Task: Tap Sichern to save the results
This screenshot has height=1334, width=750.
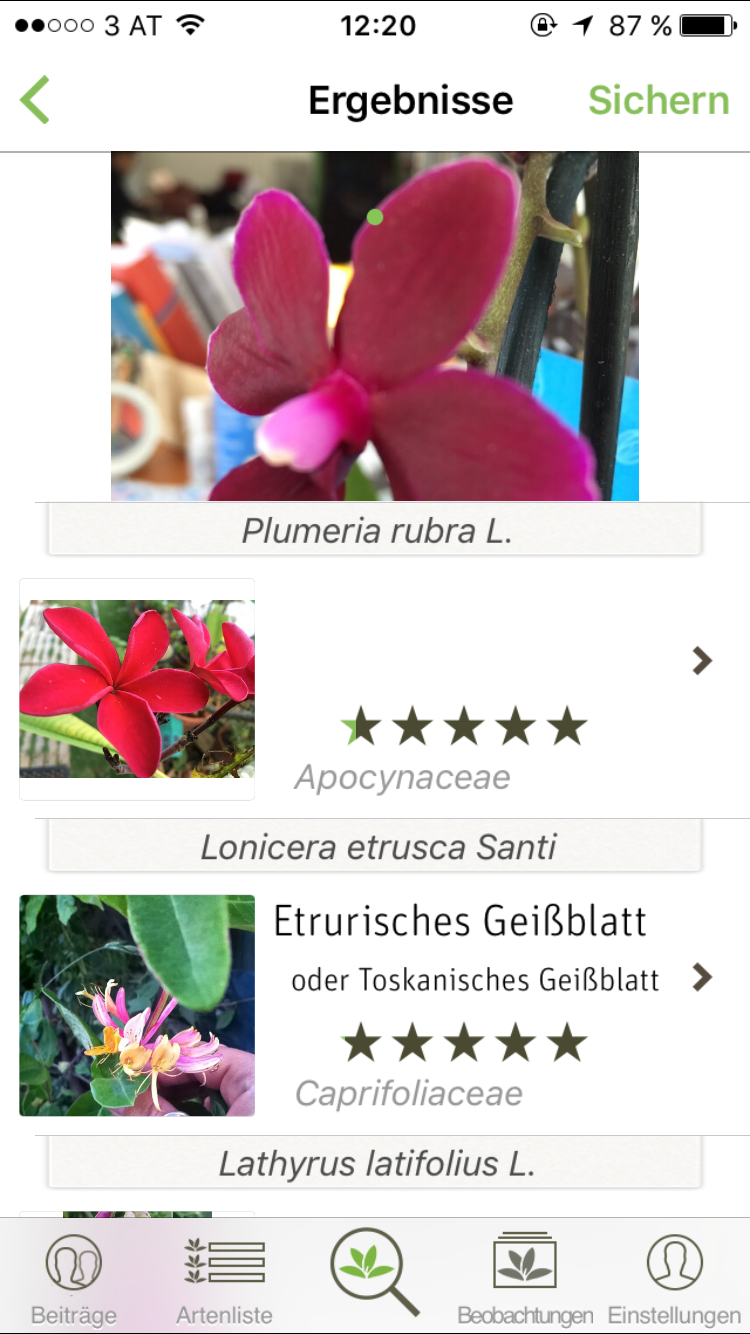Action: [658, 100]
